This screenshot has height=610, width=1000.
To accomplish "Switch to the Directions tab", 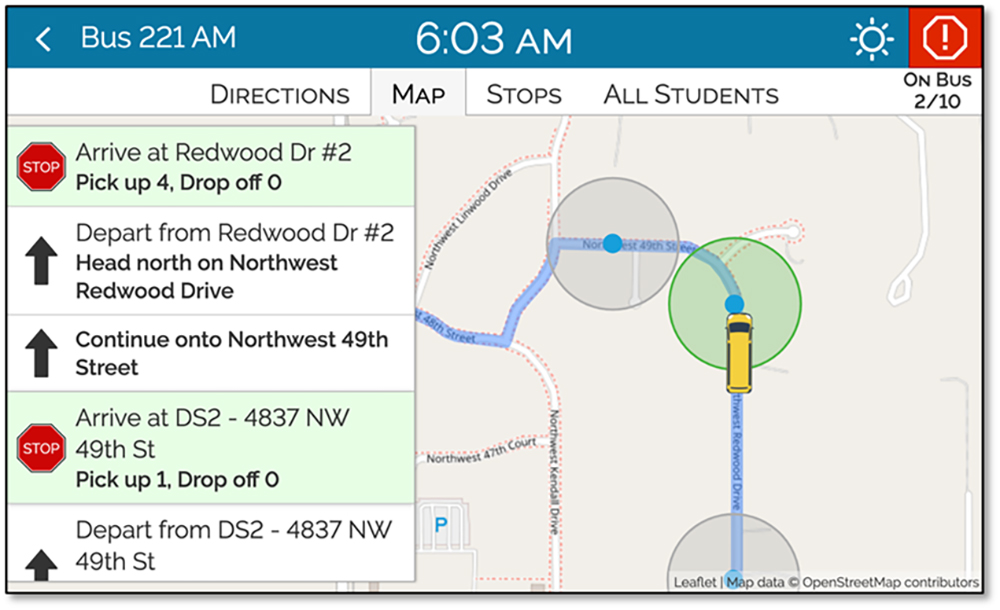I will point(280,95).
